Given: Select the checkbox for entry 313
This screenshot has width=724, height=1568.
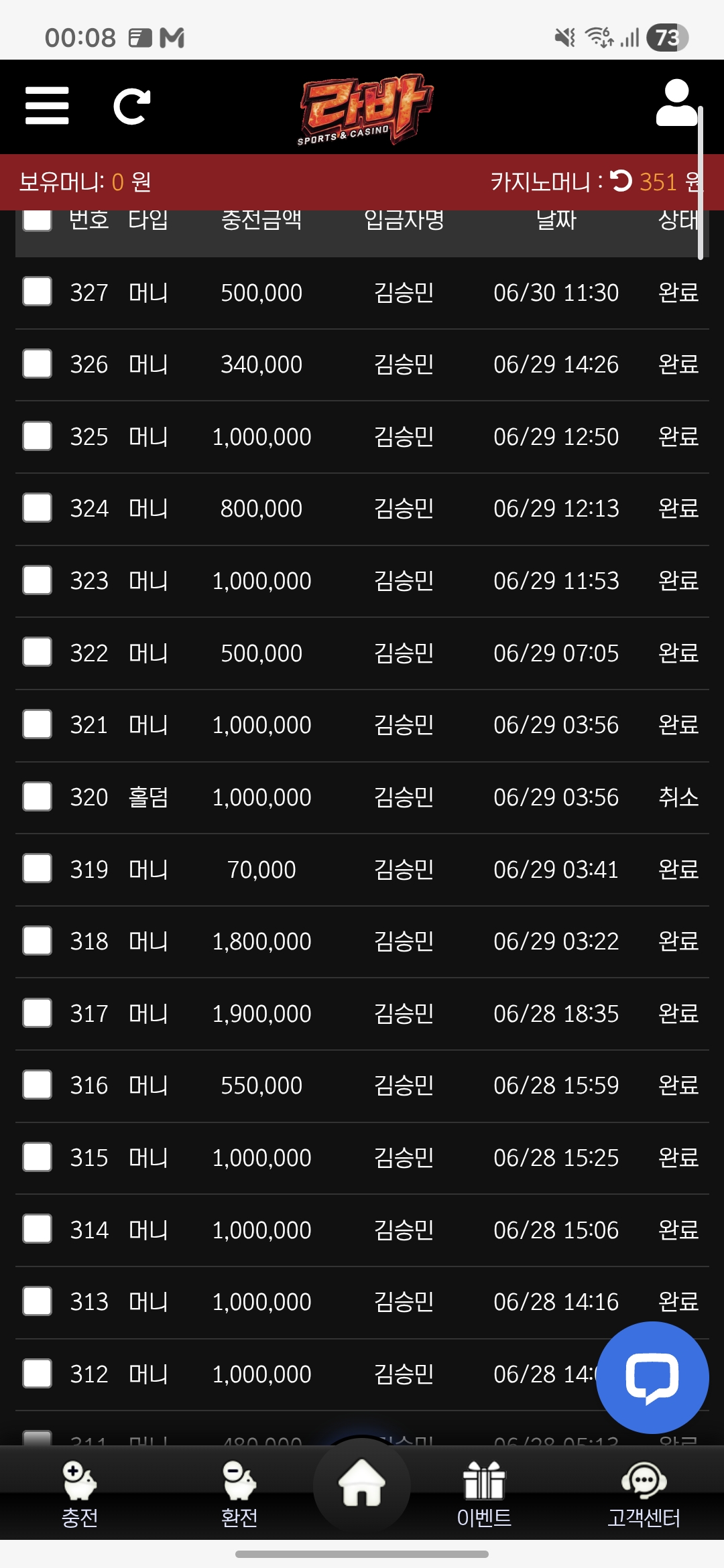Looking at the screenshot, I should [x=38, y=1301].
